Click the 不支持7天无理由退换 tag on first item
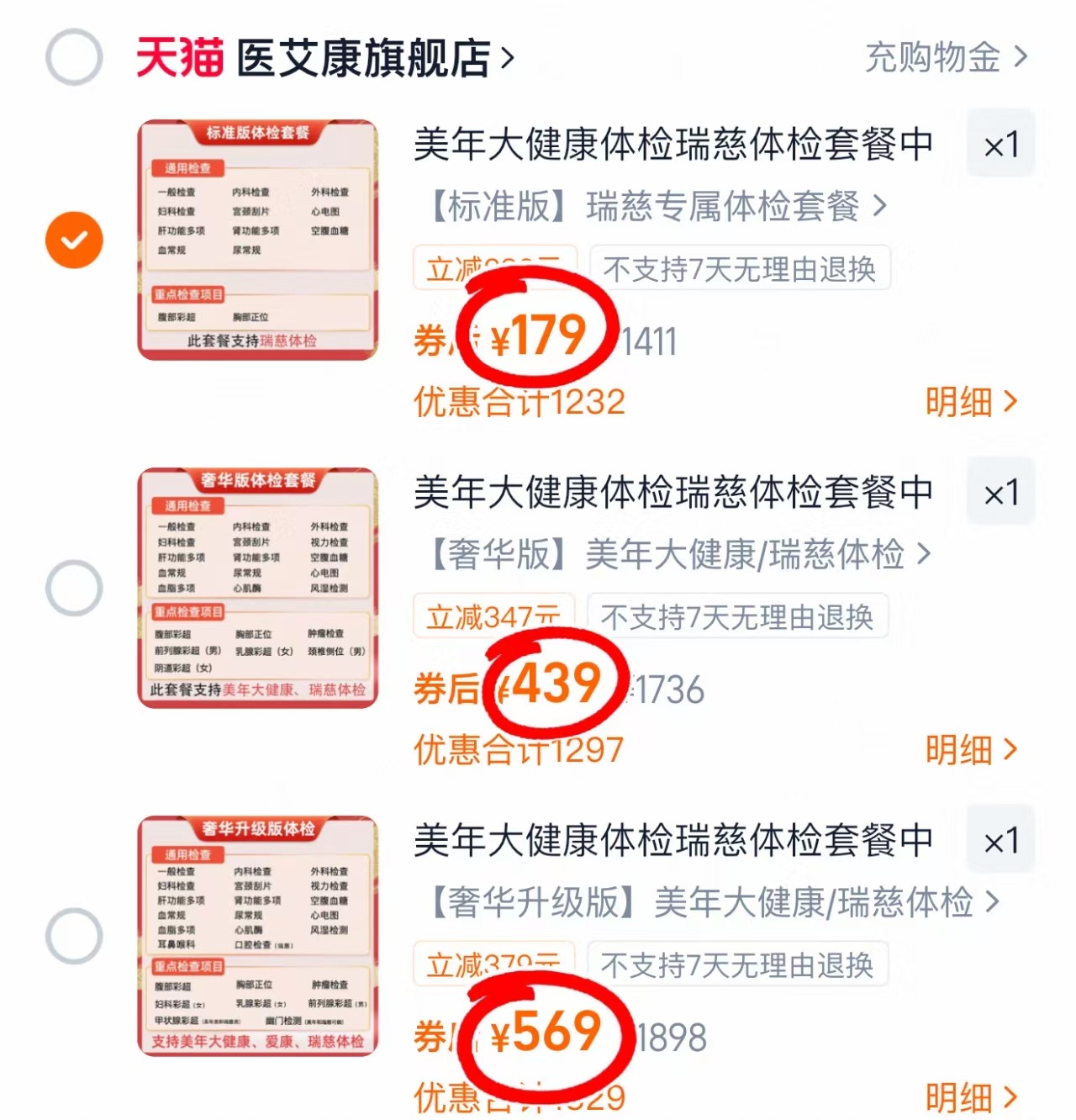The height and width of the screenshot is (1120, 1076). click(x=741, y=267)
